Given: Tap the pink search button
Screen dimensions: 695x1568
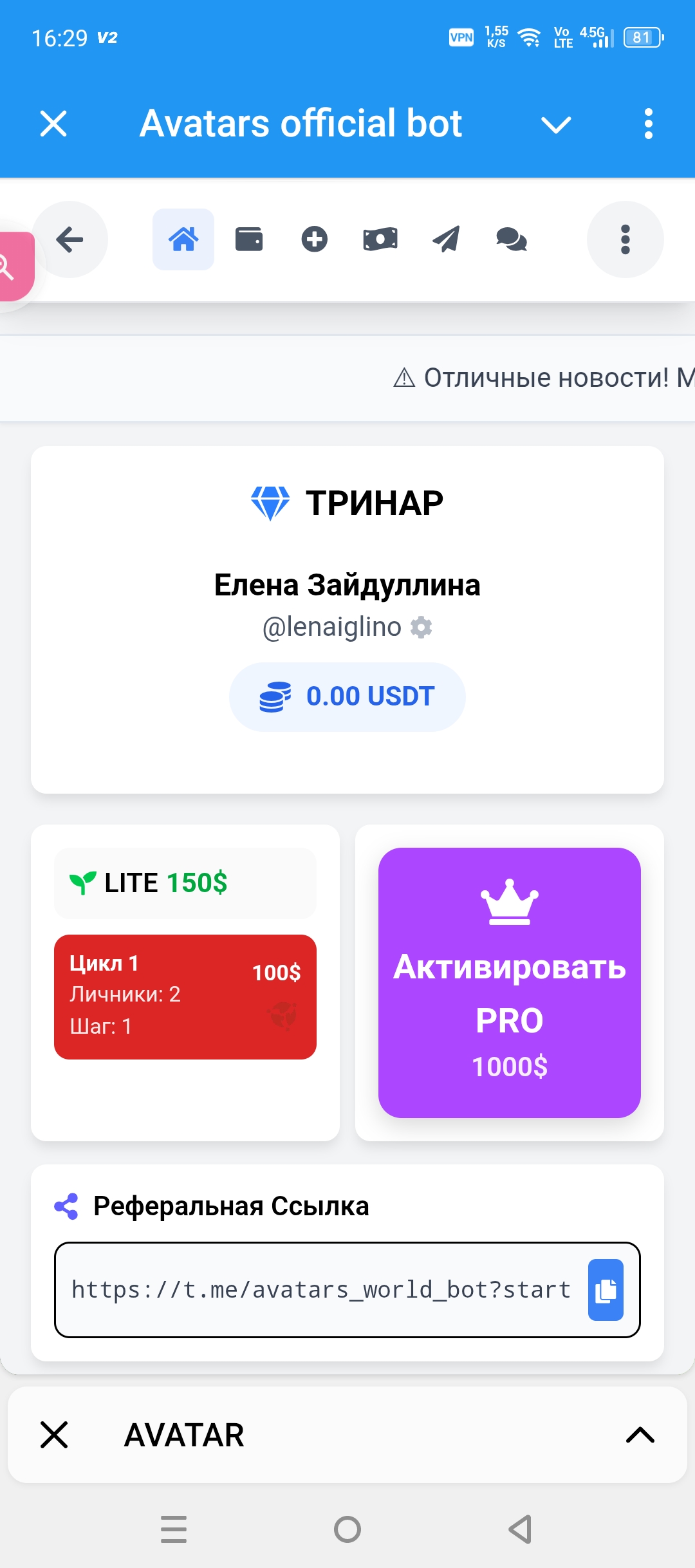Looking at the screenshot, I should pyautogui.click(x=13, y=266).
